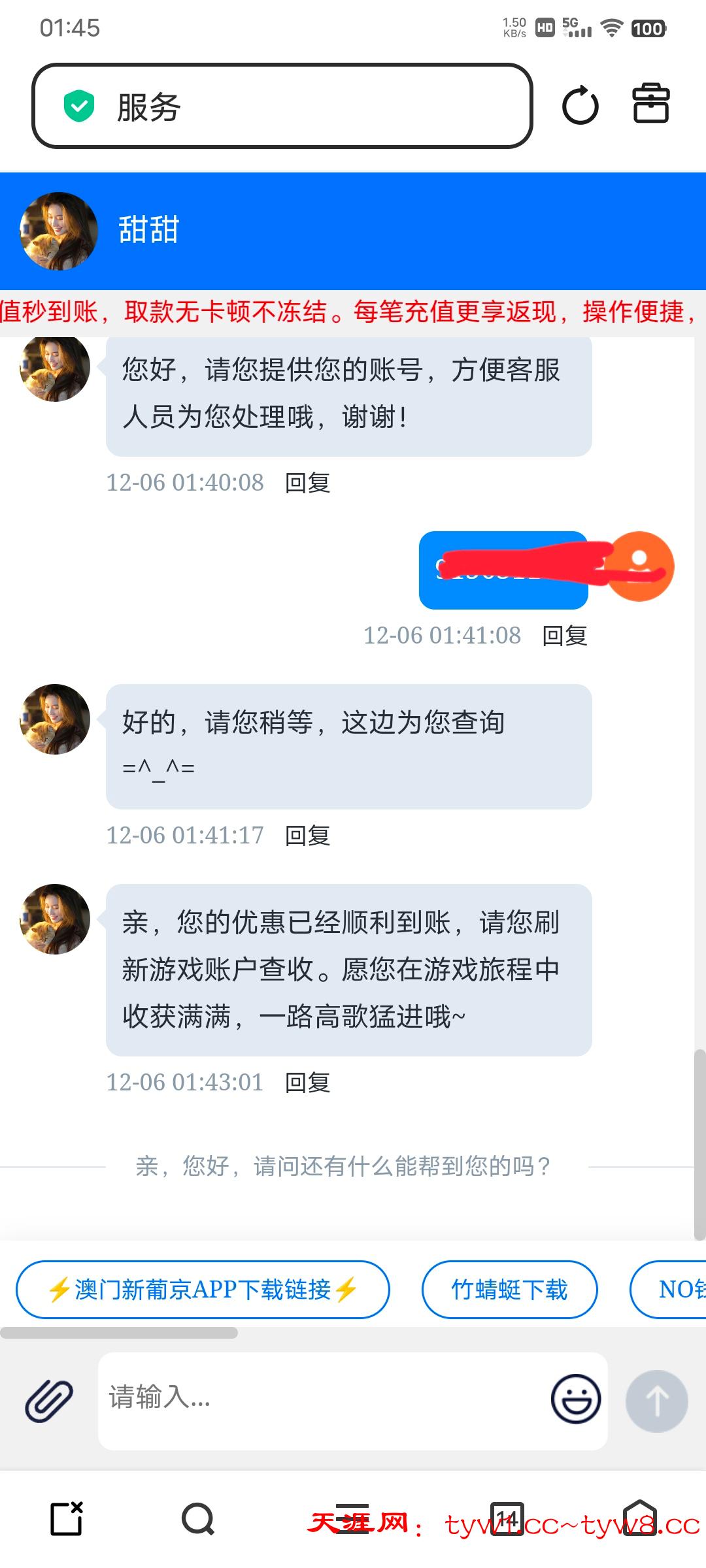Send the message with the arrow button

click(656, 1401)
